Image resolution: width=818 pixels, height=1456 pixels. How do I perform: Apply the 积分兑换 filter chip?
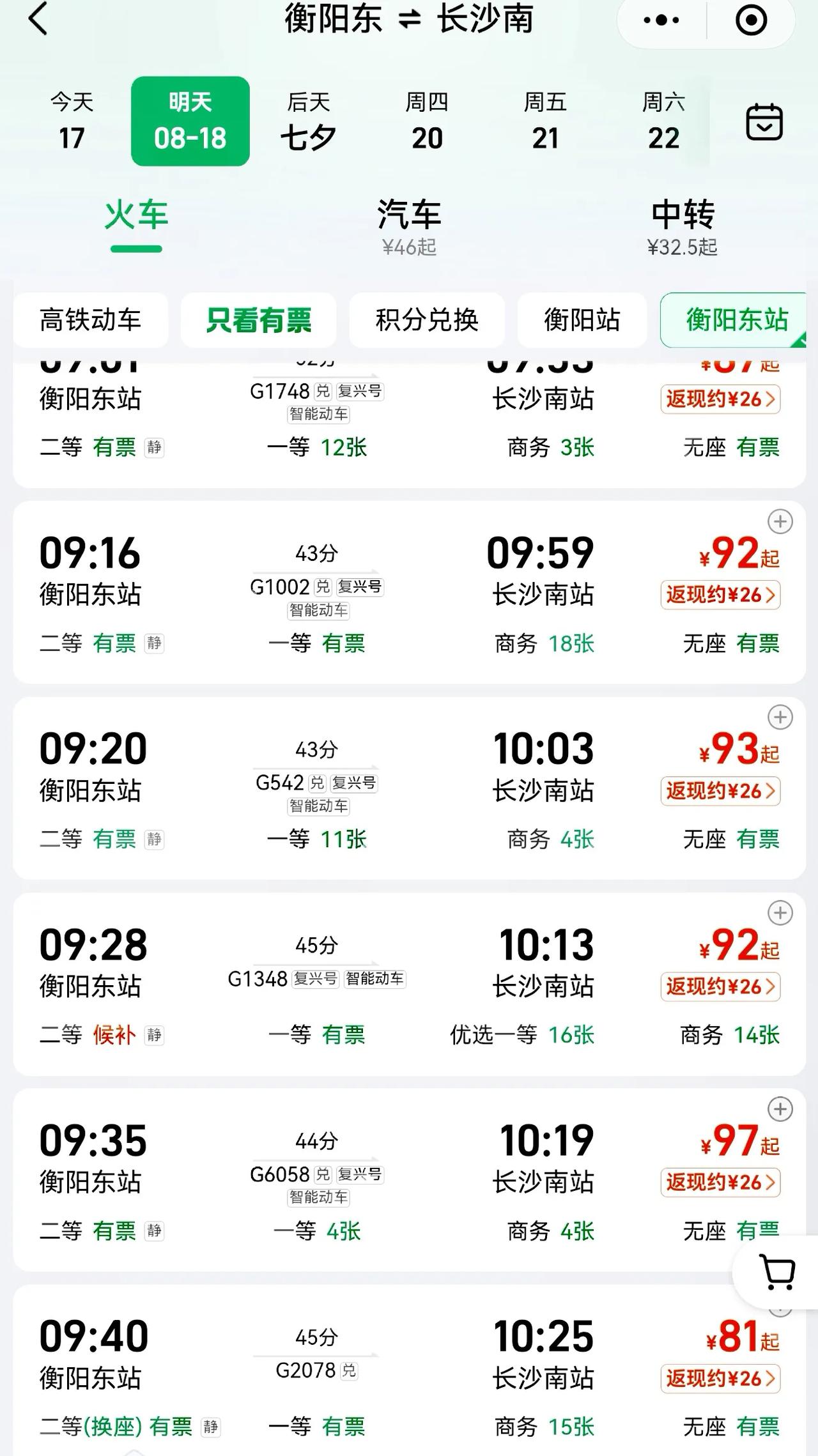(427, 320)
